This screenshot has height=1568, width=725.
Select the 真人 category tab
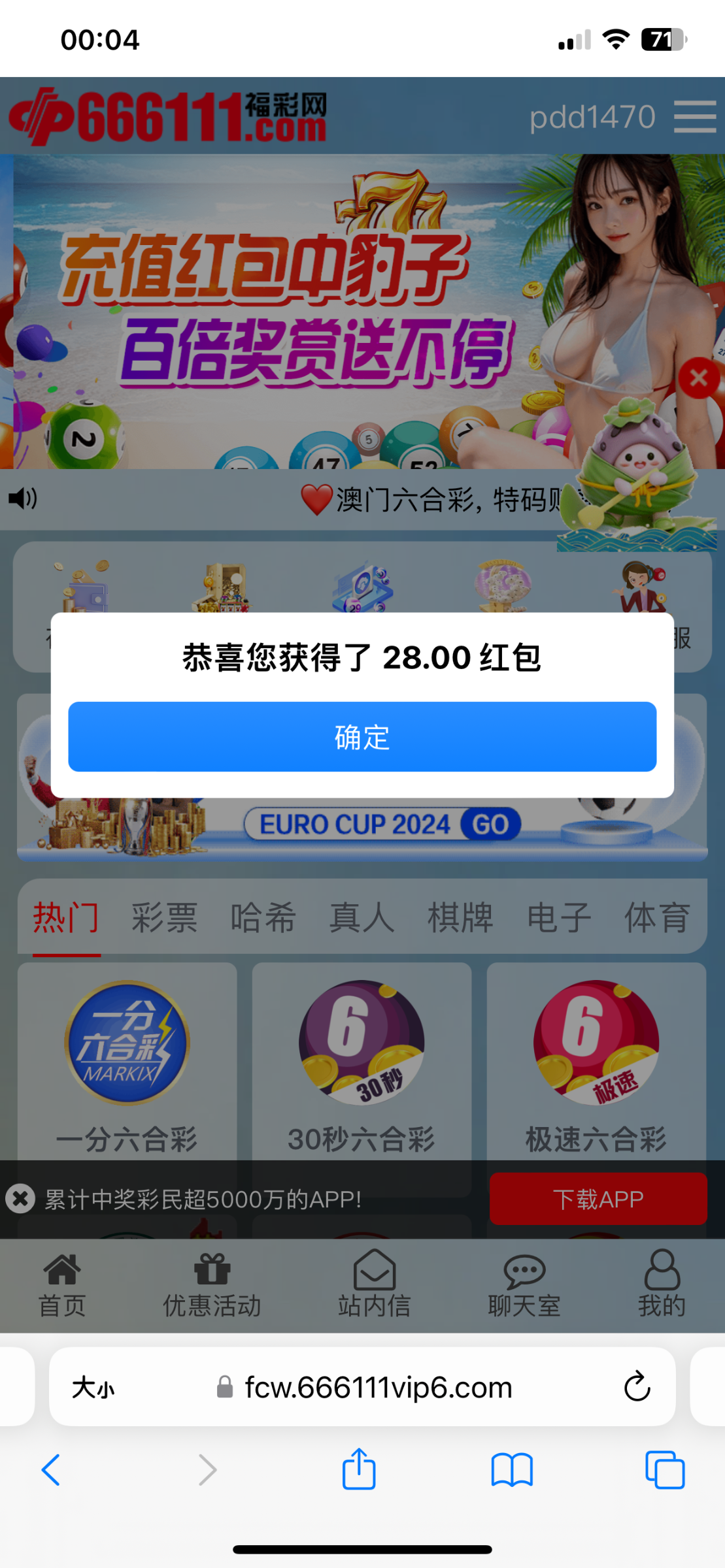[362, 917]
